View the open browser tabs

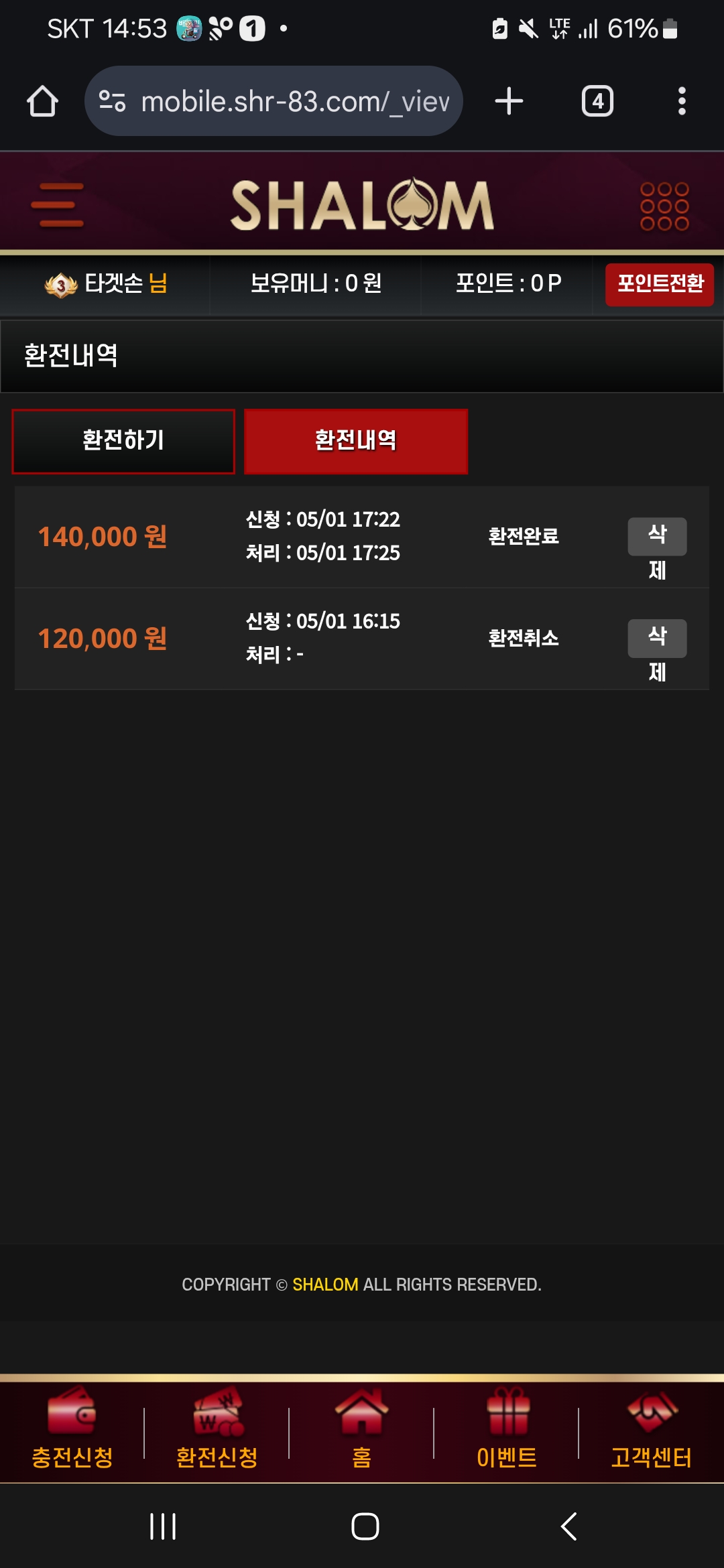pos(597,102)
